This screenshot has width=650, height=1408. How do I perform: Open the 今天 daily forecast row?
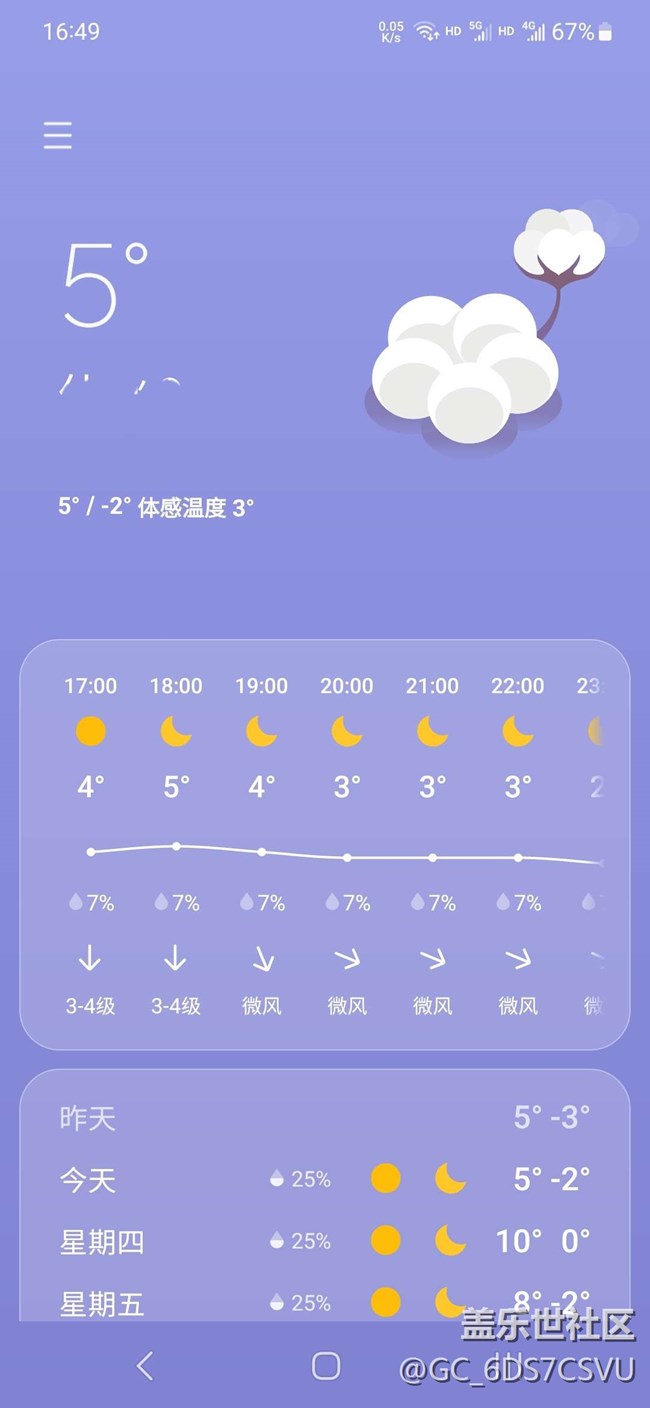pos(325,1180)
